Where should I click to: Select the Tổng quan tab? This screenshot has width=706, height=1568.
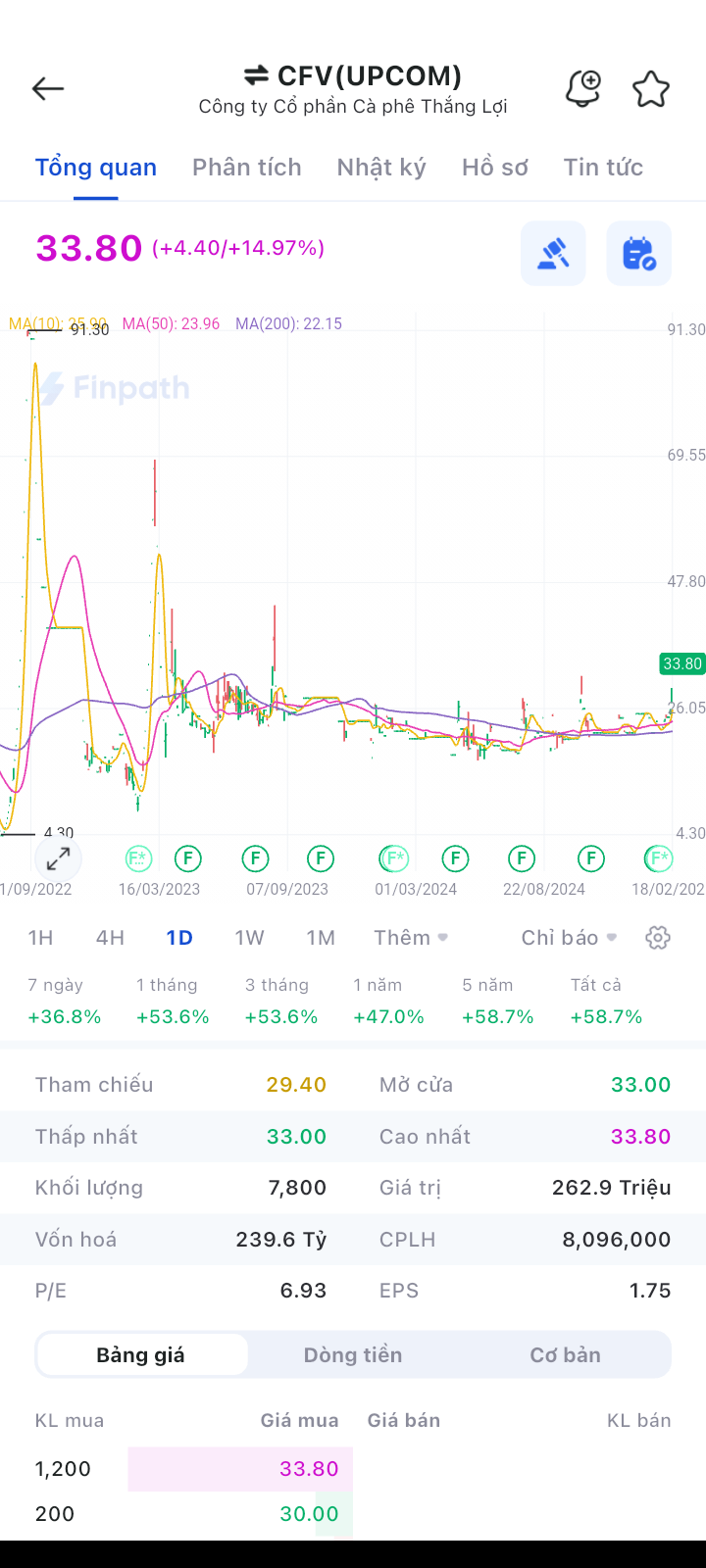pos(96,168)
